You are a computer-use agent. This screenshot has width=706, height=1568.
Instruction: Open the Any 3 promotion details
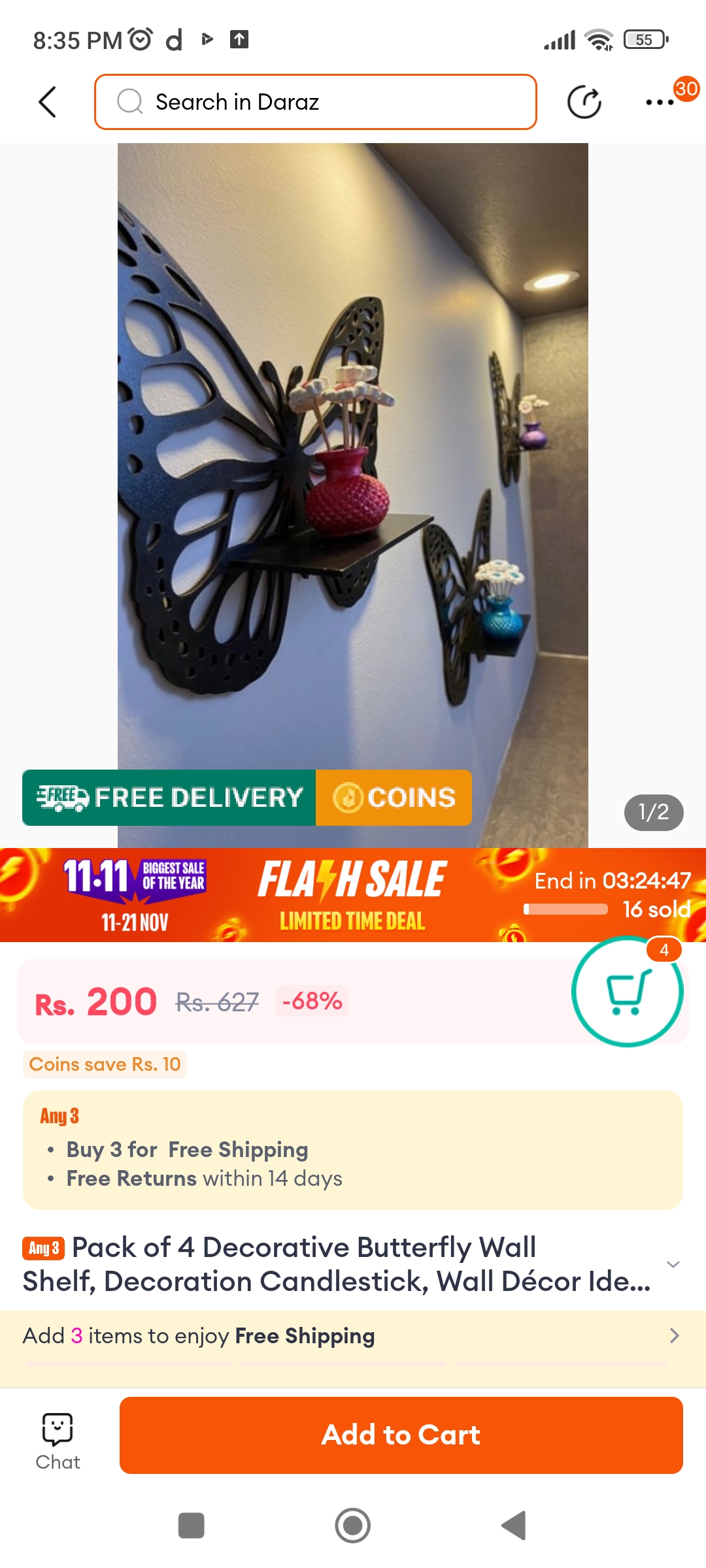point(352,1150)
